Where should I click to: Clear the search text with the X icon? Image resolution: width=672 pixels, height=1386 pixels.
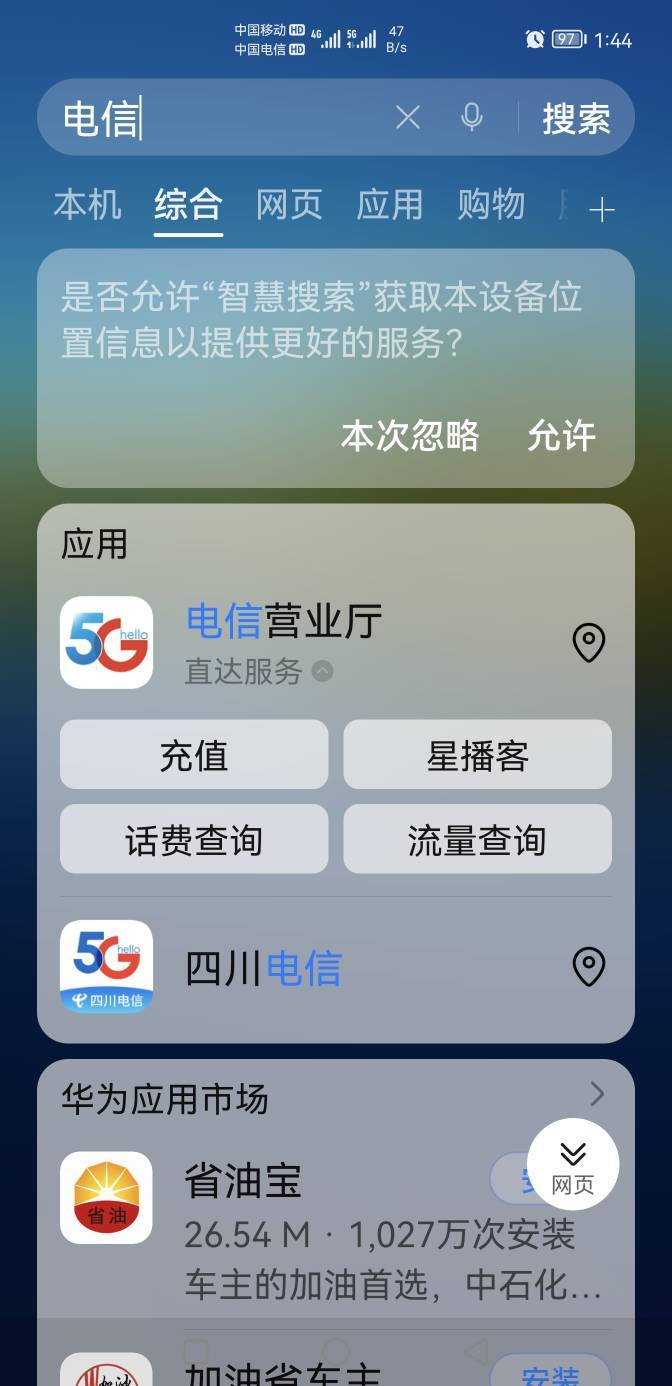(x=408, y=118)
